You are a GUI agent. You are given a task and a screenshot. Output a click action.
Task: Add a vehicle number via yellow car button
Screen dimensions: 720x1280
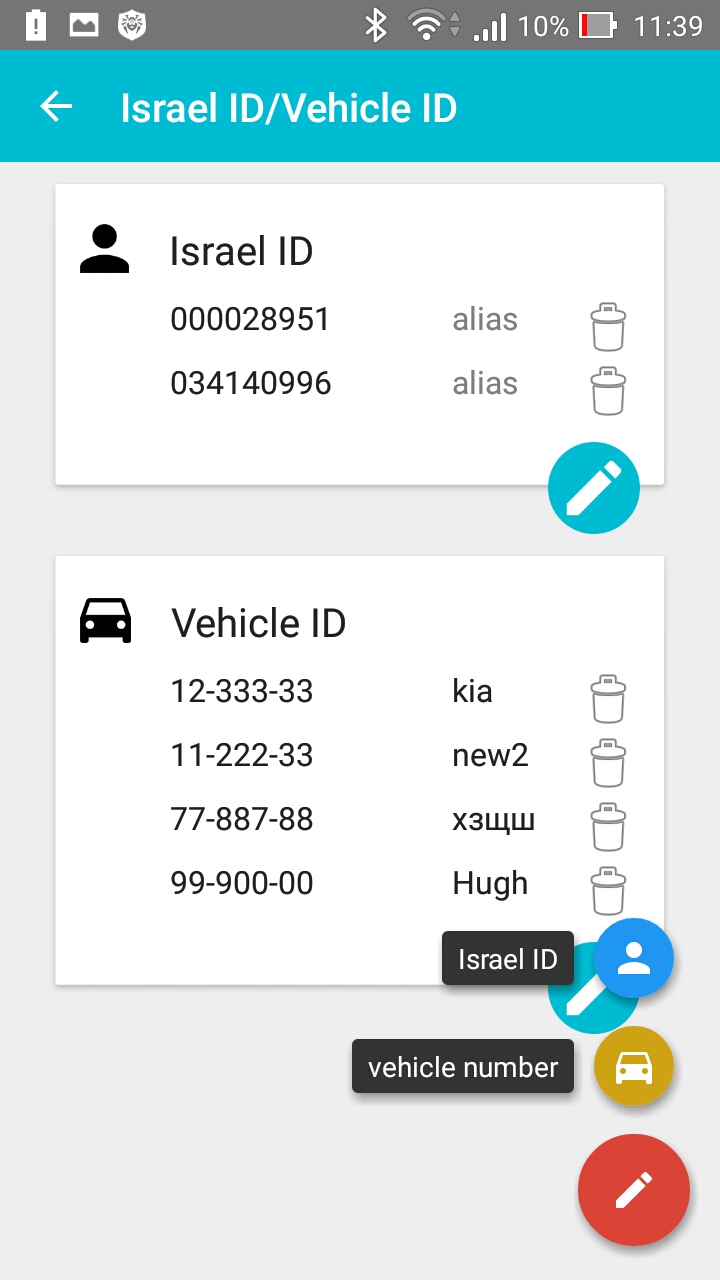point(634,1066)
